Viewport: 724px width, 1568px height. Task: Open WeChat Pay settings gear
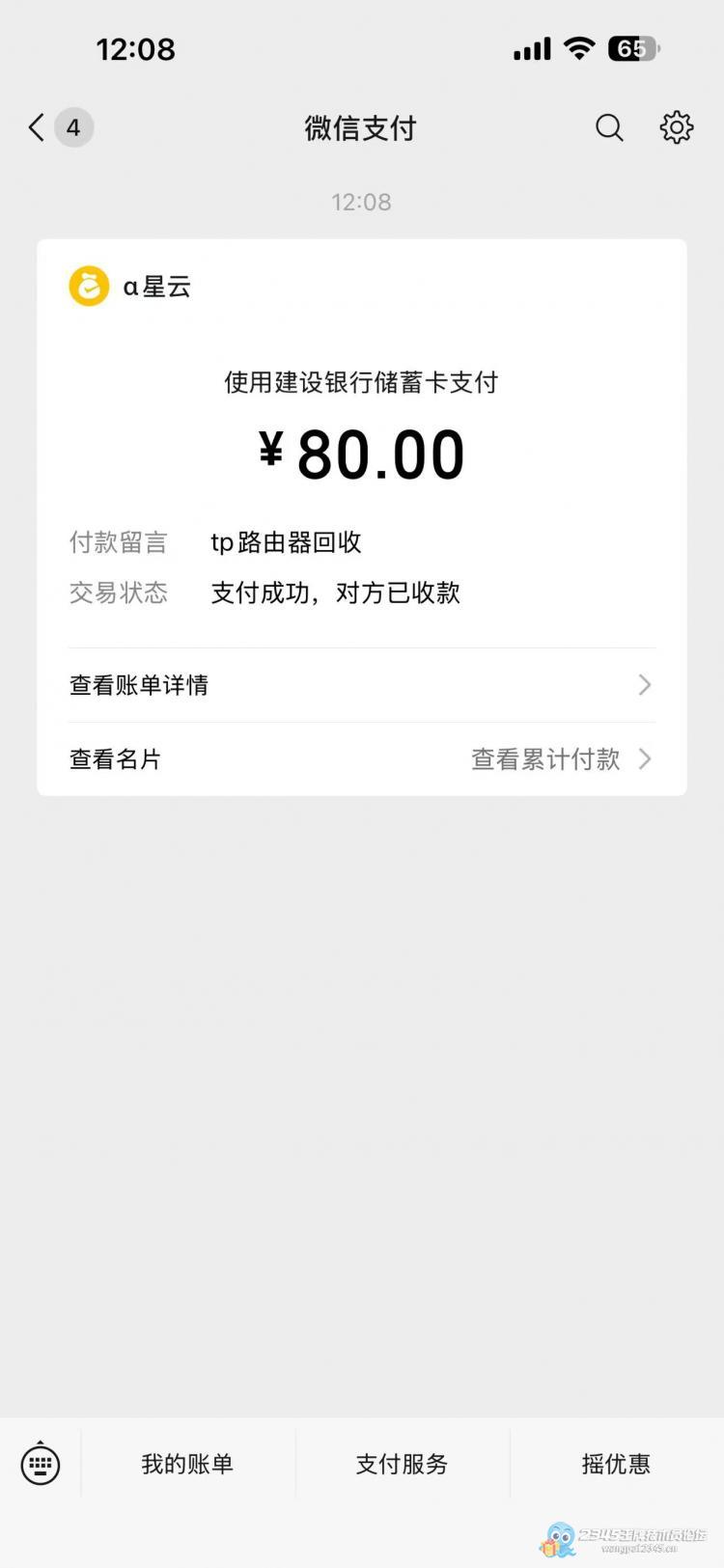[x=676, y=127]
